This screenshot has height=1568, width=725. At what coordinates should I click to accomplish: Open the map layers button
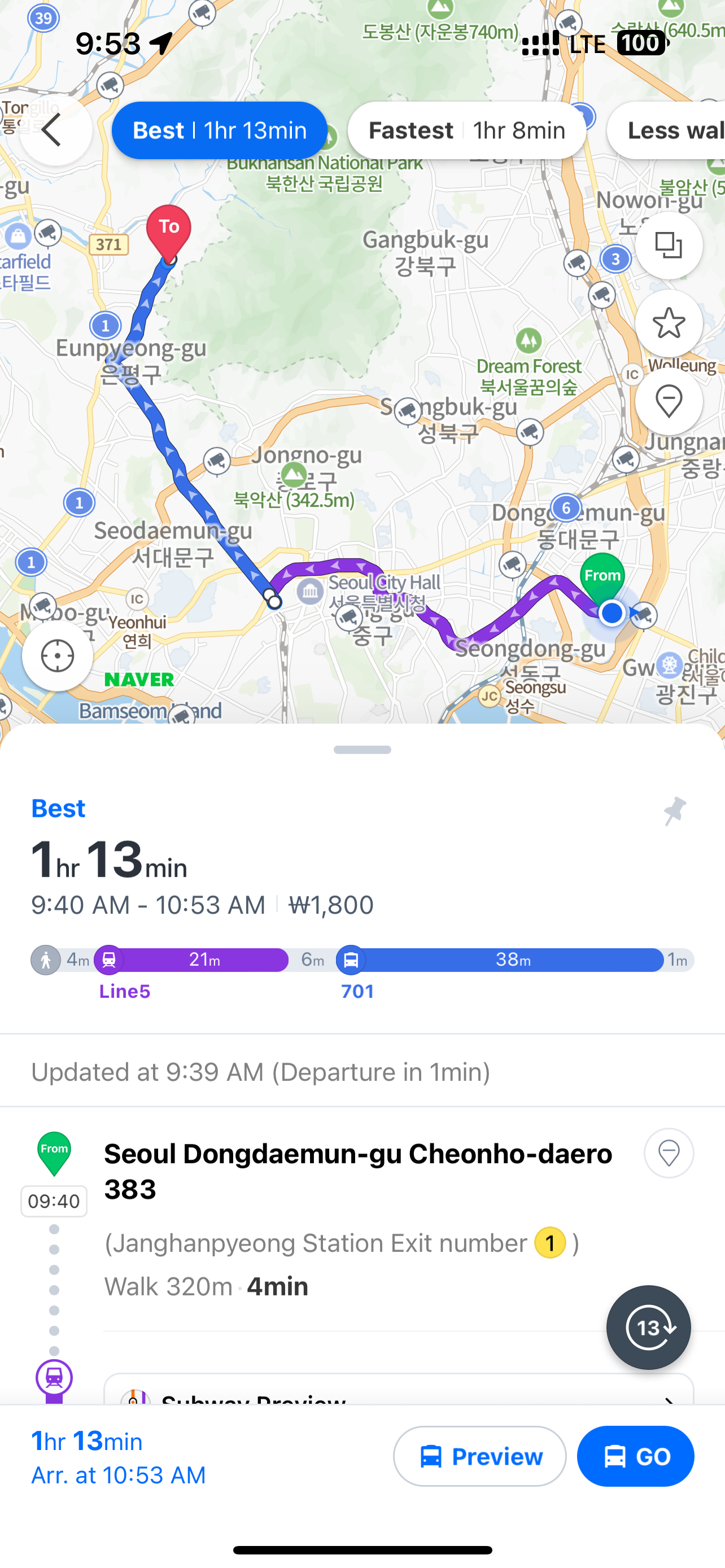(x=669, y=246)
